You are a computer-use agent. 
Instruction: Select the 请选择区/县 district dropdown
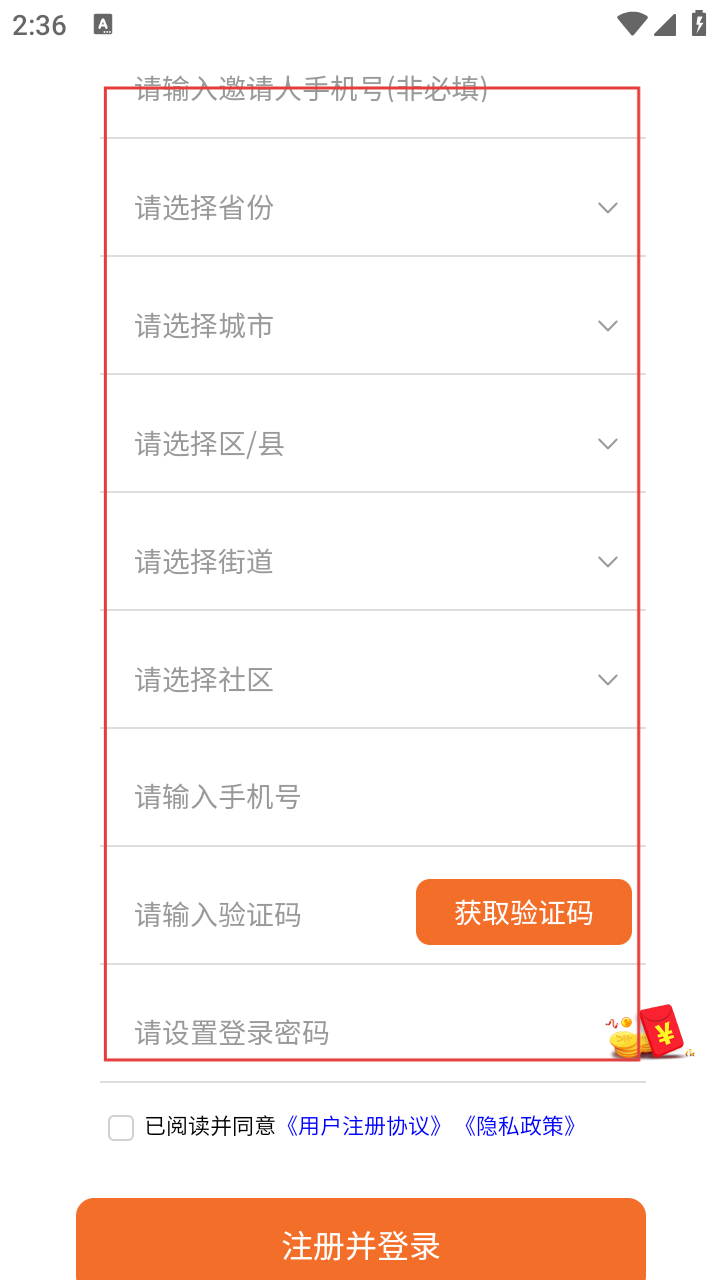pos(372,444)
